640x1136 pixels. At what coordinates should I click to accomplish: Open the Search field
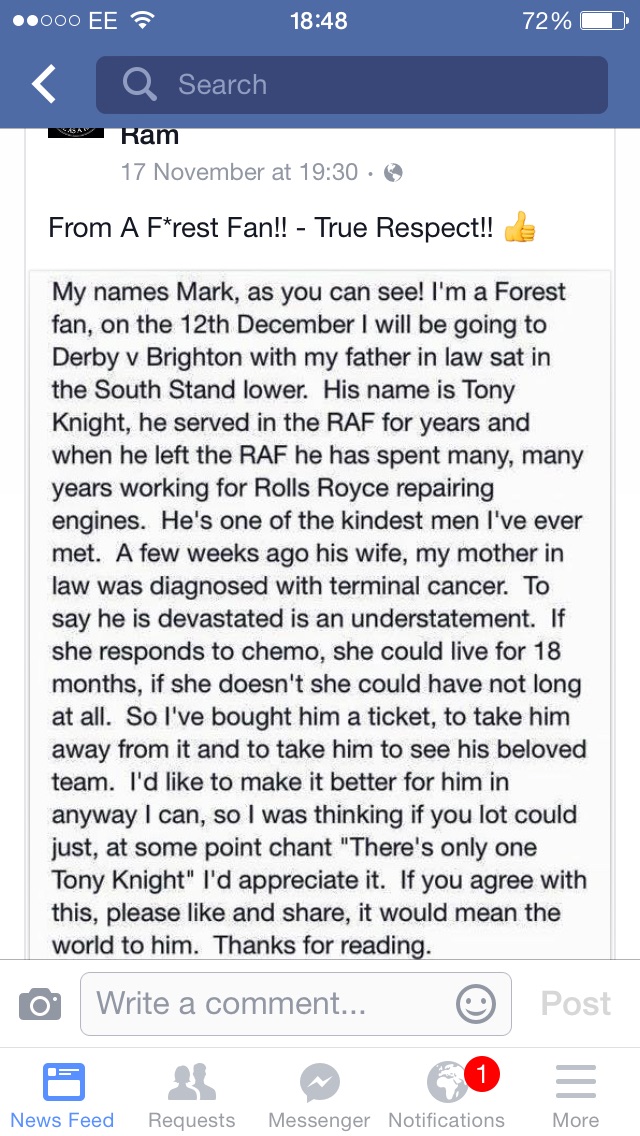click(352, 85)
